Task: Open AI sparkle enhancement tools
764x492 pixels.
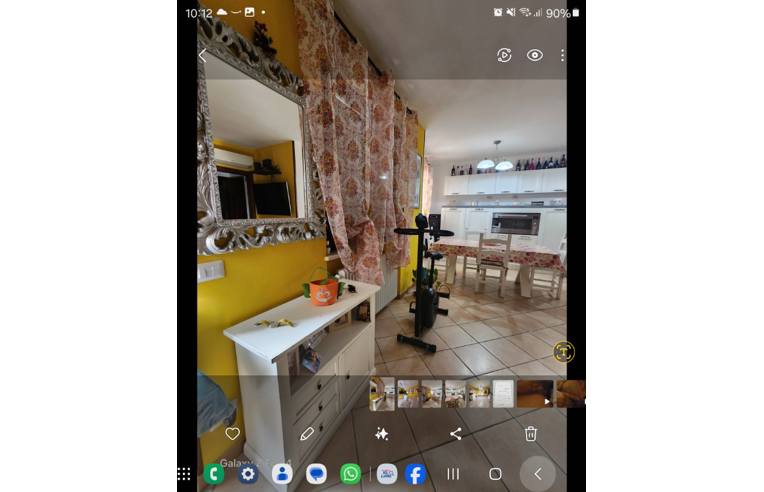Action: coord(381,433)
